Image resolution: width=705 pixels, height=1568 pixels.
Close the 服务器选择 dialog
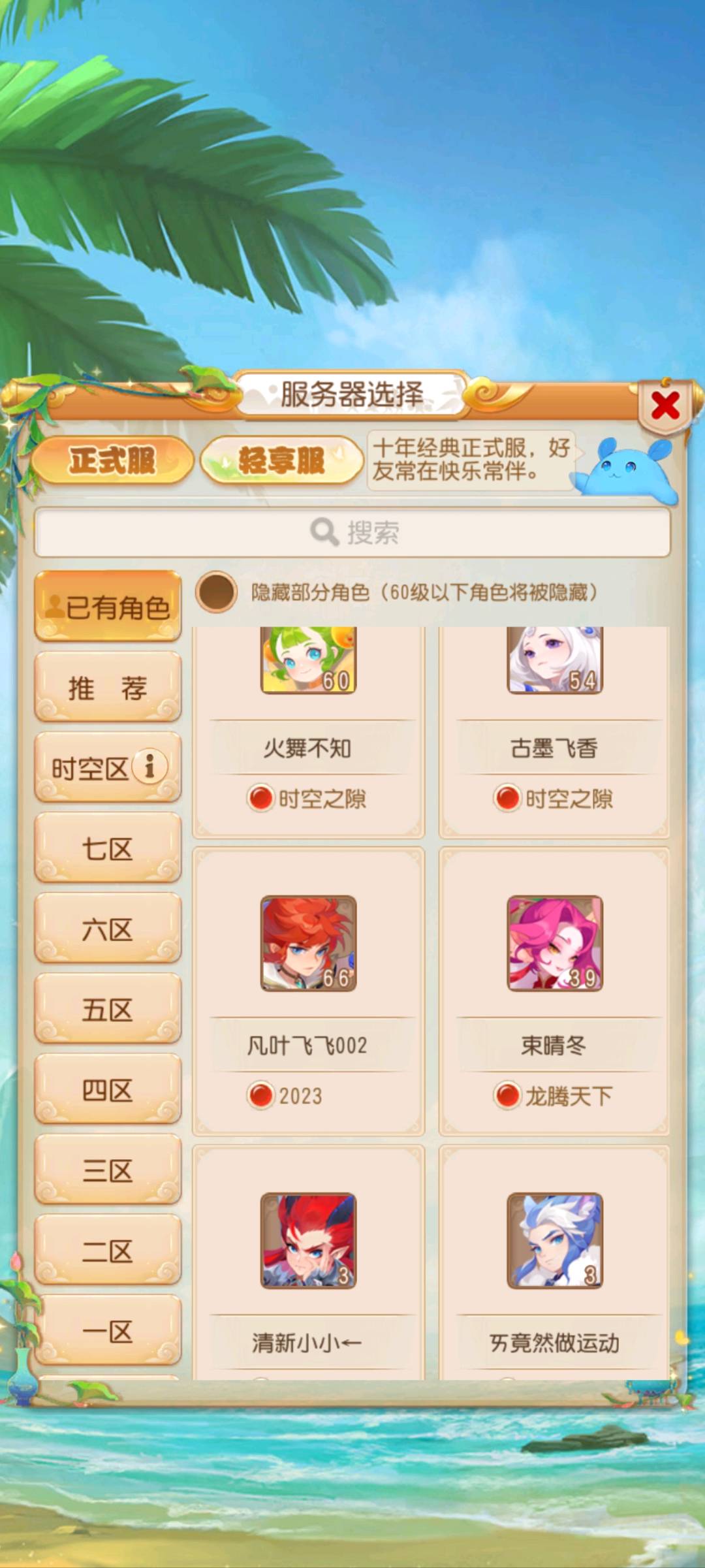click(x=665, y=406)
